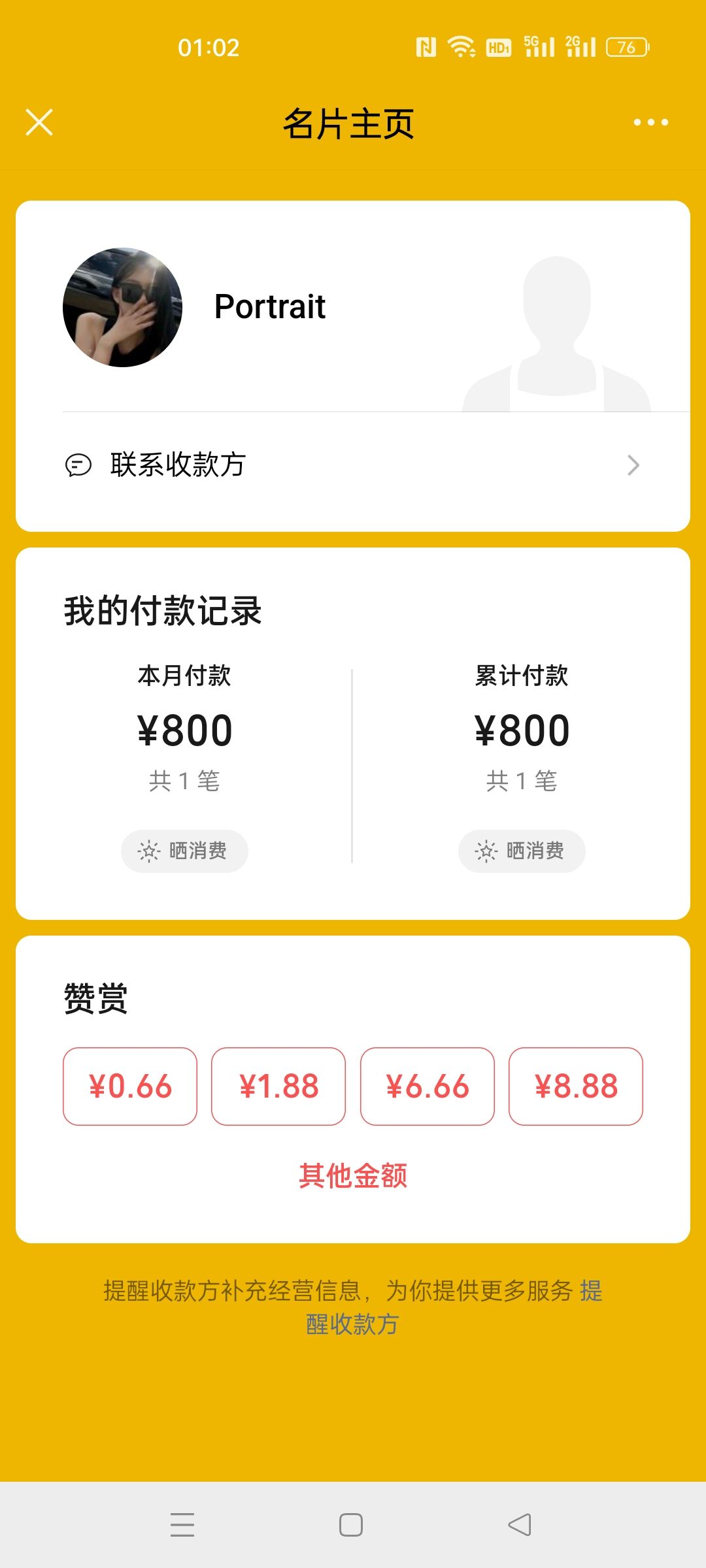Tap the 提醒收款方 link
Image resolution: width=706 pixels, height=1568 pixels.
point(352,1324)
